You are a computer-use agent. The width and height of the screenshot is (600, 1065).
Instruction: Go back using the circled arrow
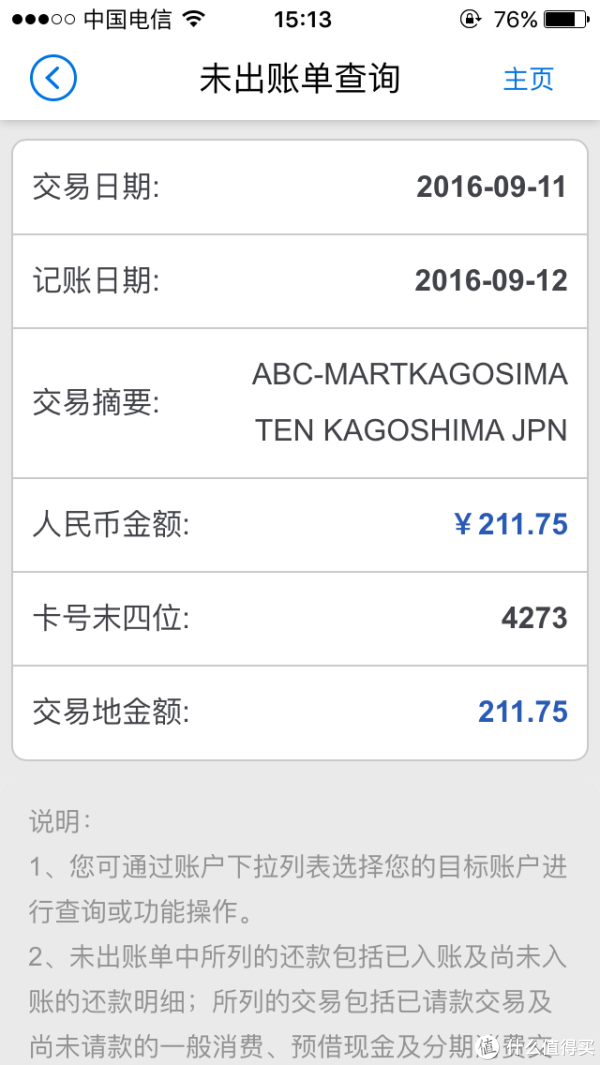[x=53, y=79]
